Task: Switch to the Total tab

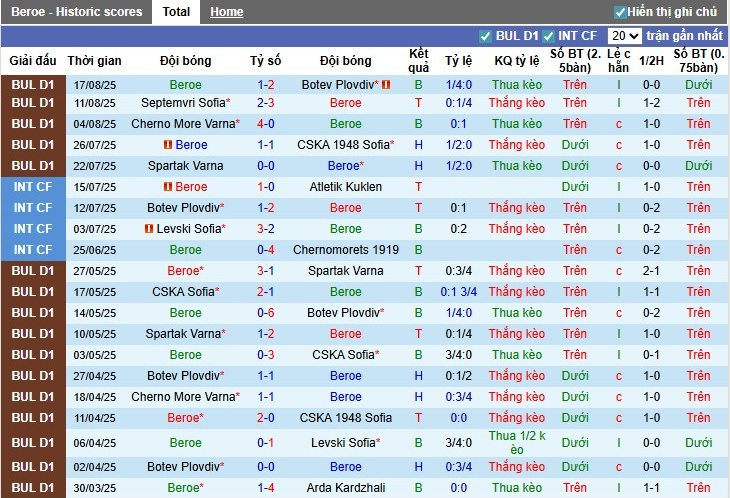Action: click(176, 12)
